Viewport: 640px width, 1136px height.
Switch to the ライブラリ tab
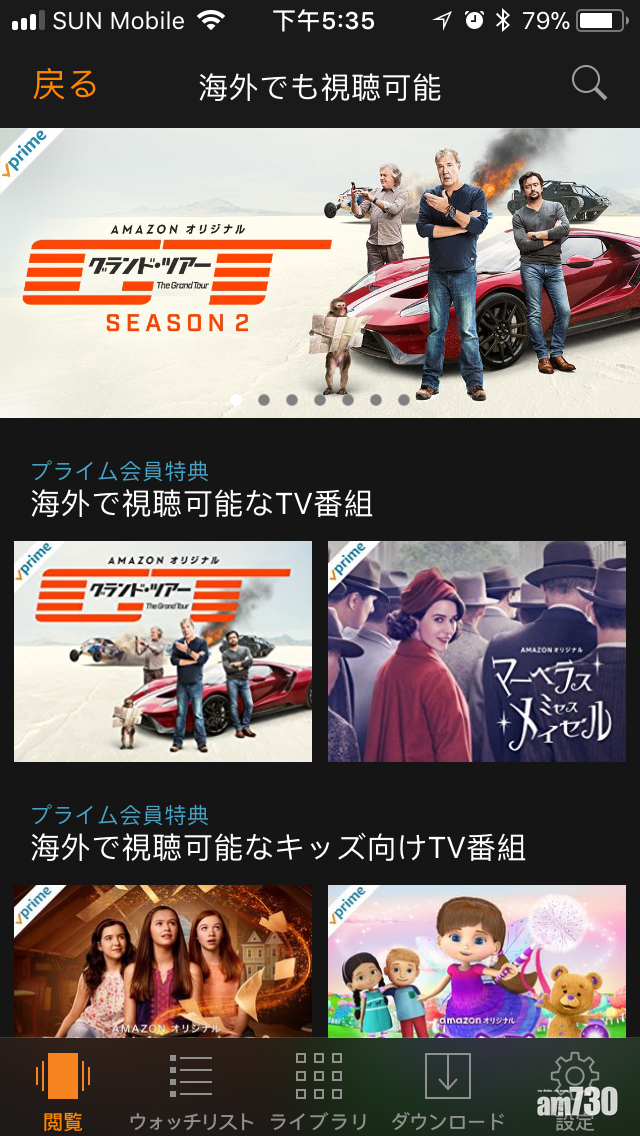319,1090
